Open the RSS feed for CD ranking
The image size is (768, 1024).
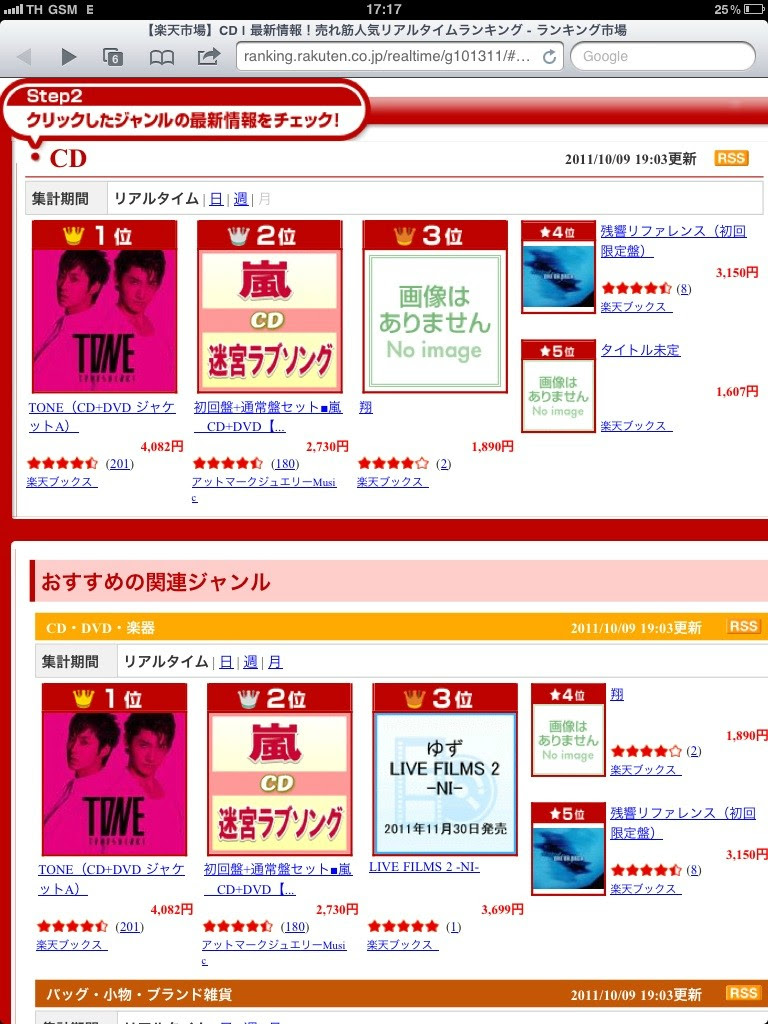click(x=731, y=158)
